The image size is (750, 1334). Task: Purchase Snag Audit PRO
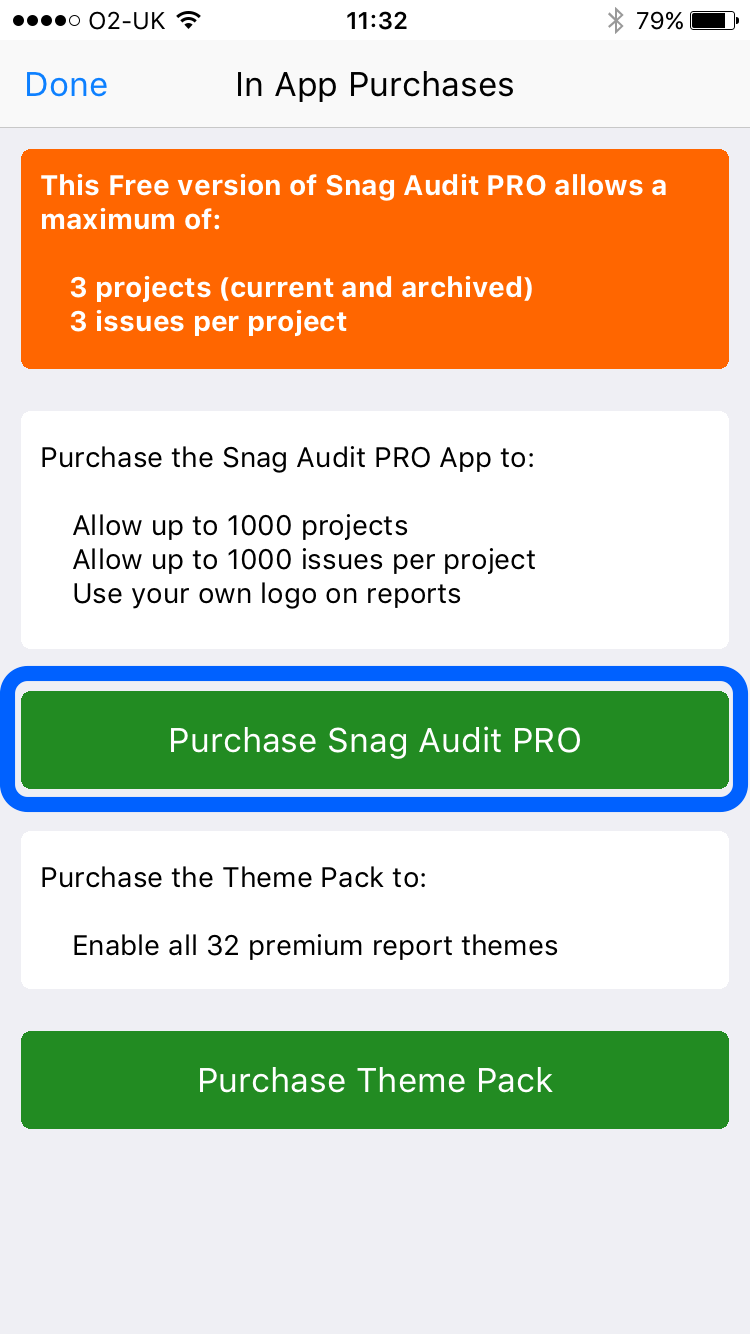click(375, 740)
